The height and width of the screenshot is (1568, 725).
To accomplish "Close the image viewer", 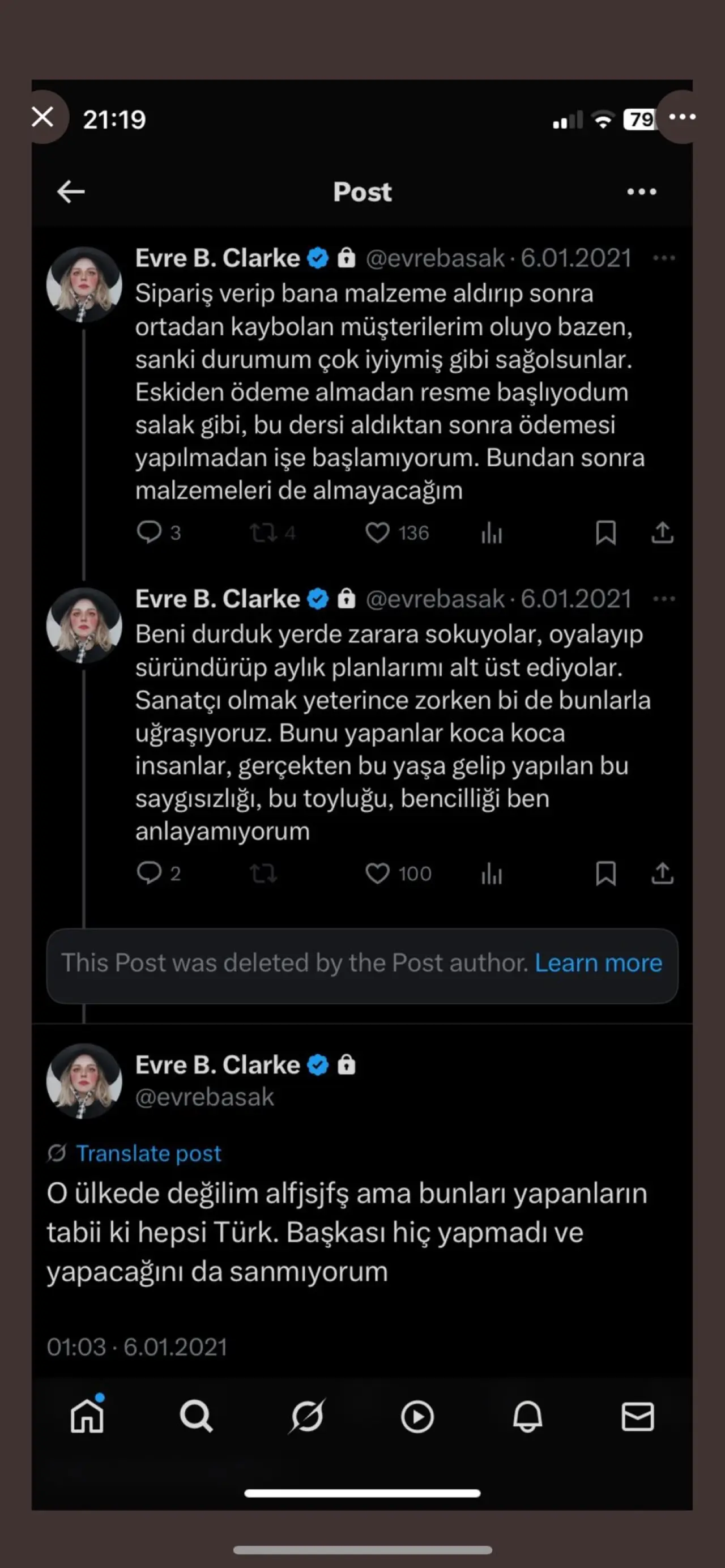I will click(x=42, y=117).
